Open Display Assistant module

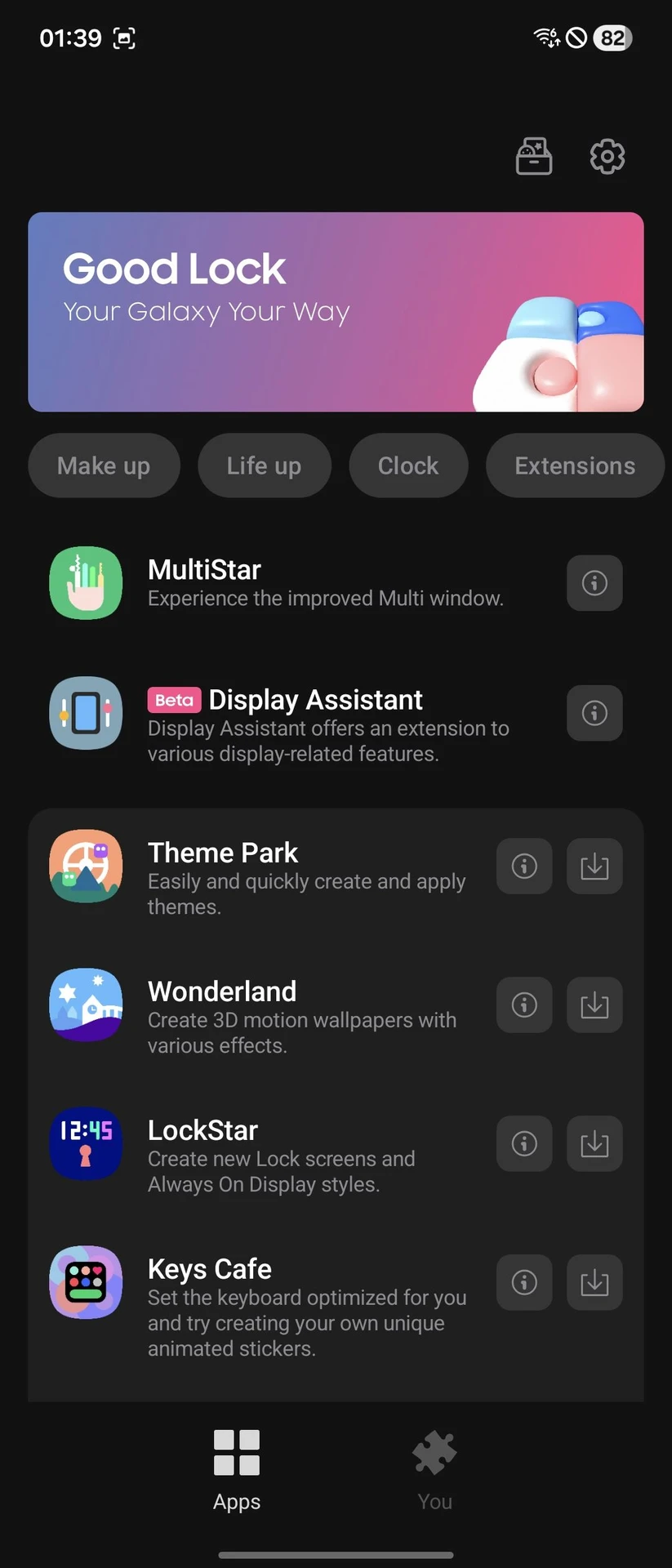click(286, 714)
